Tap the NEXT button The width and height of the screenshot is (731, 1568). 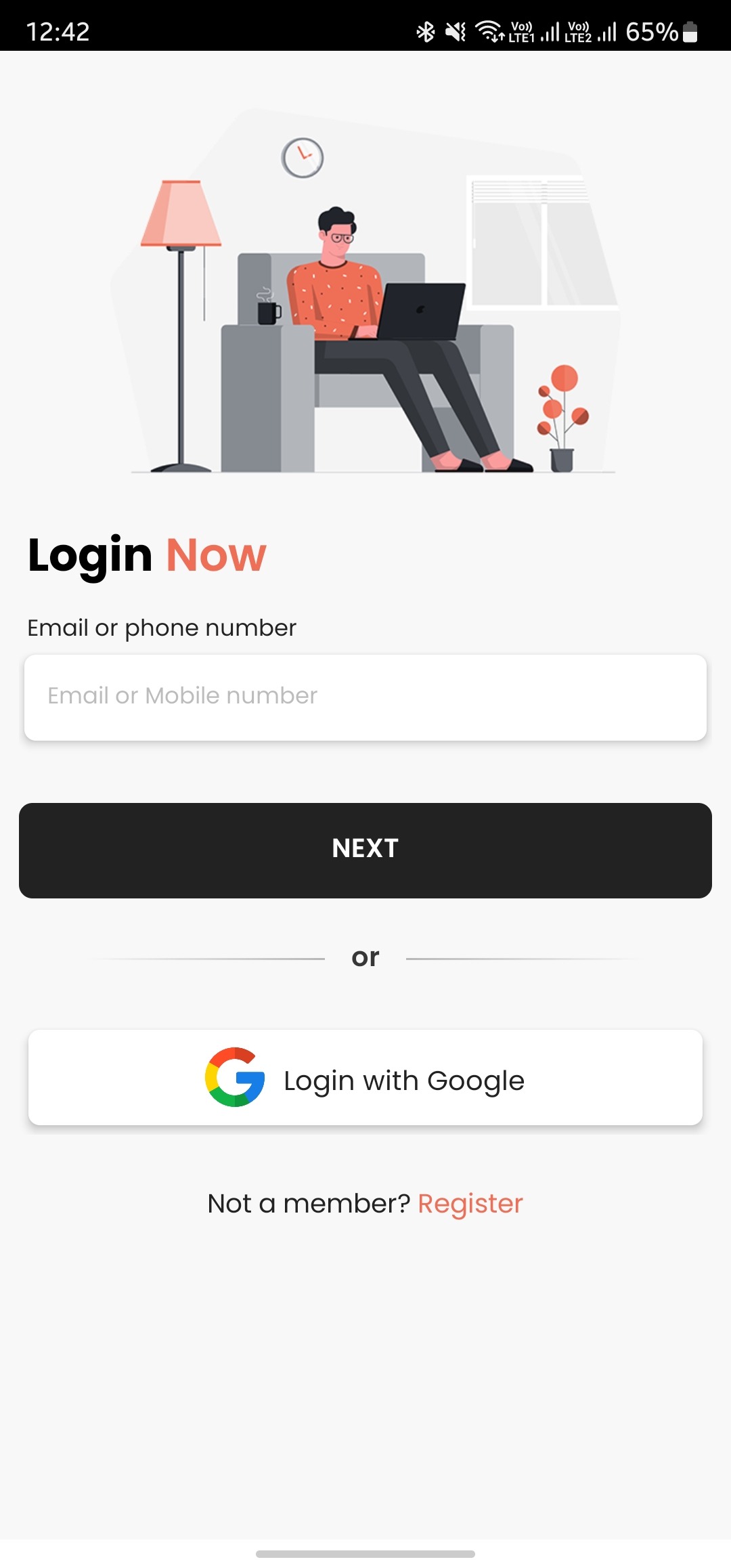pos(365,850)
